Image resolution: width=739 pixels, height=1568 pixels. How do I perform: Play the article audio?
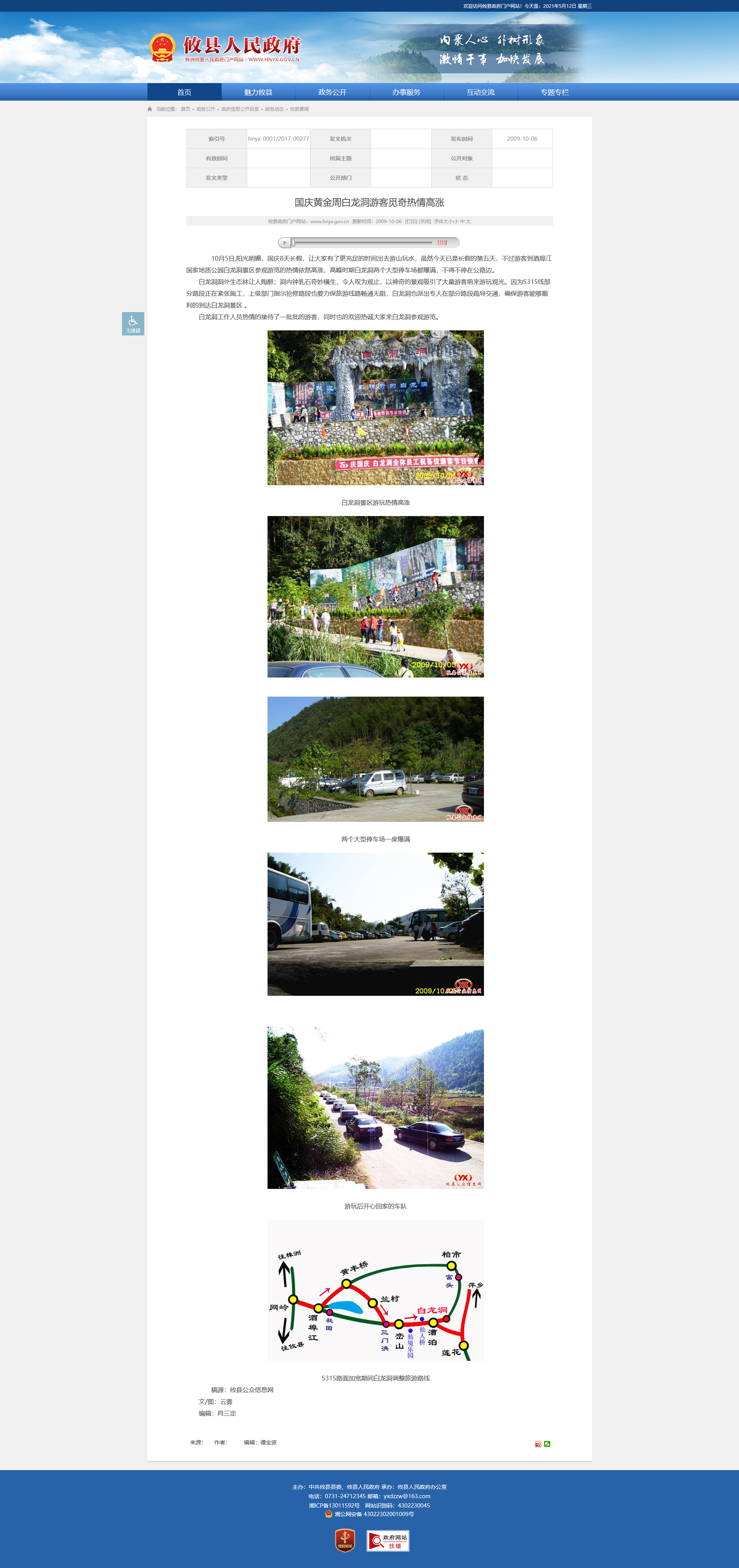[x=285, y=243]
